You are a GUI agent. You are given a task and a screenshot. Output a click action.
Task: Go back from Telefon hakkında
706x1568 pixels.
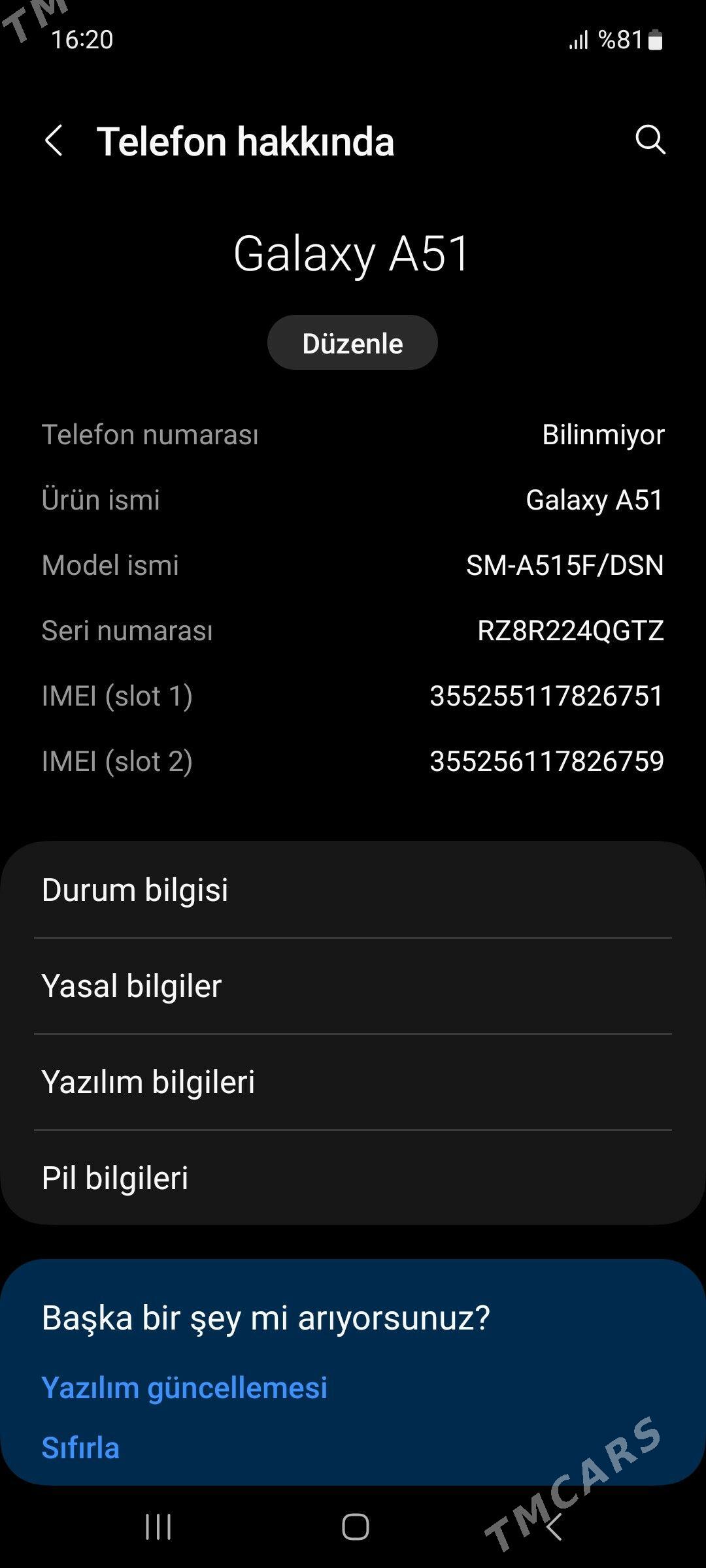point(54,140)
